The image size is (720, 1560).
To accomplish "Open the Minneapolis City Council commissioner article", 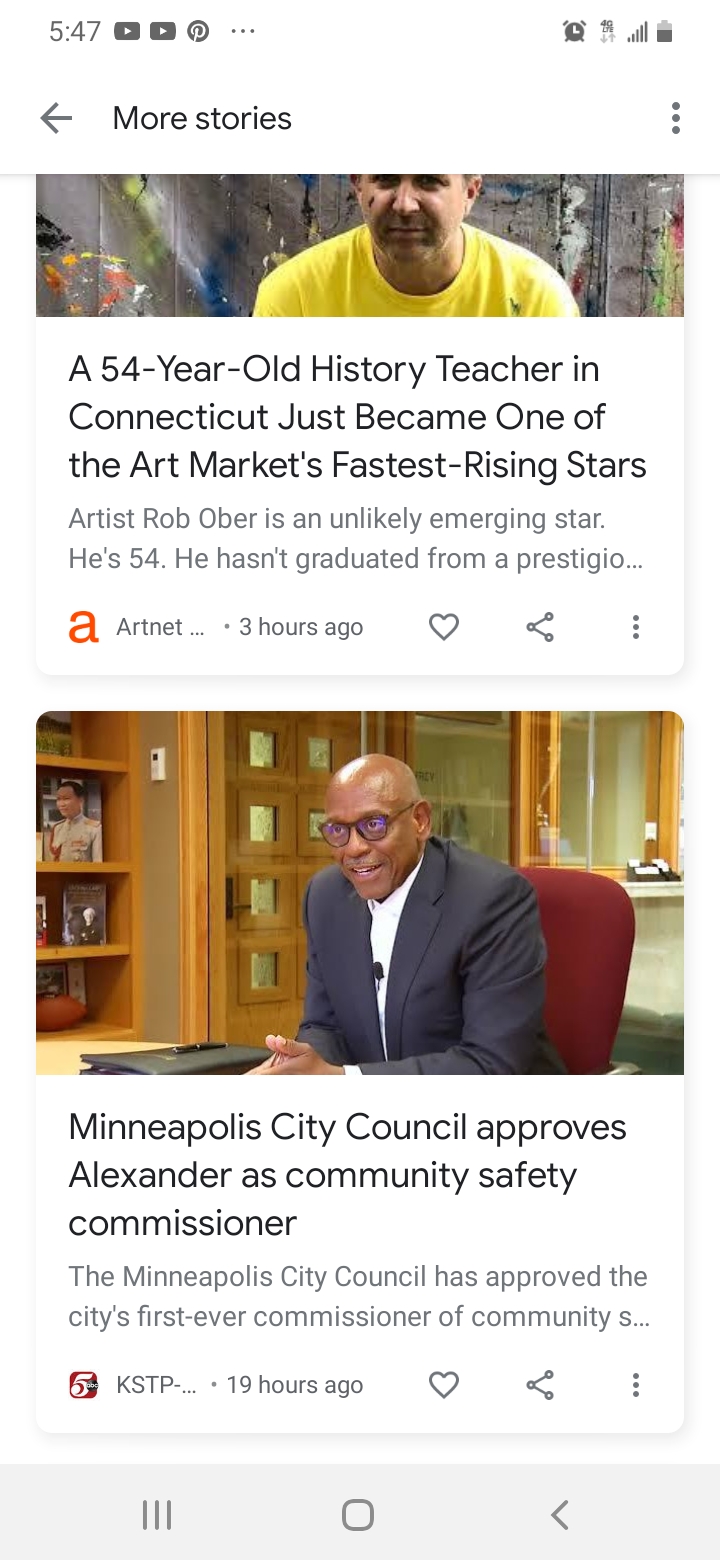I will click(x=347, y=1175).
